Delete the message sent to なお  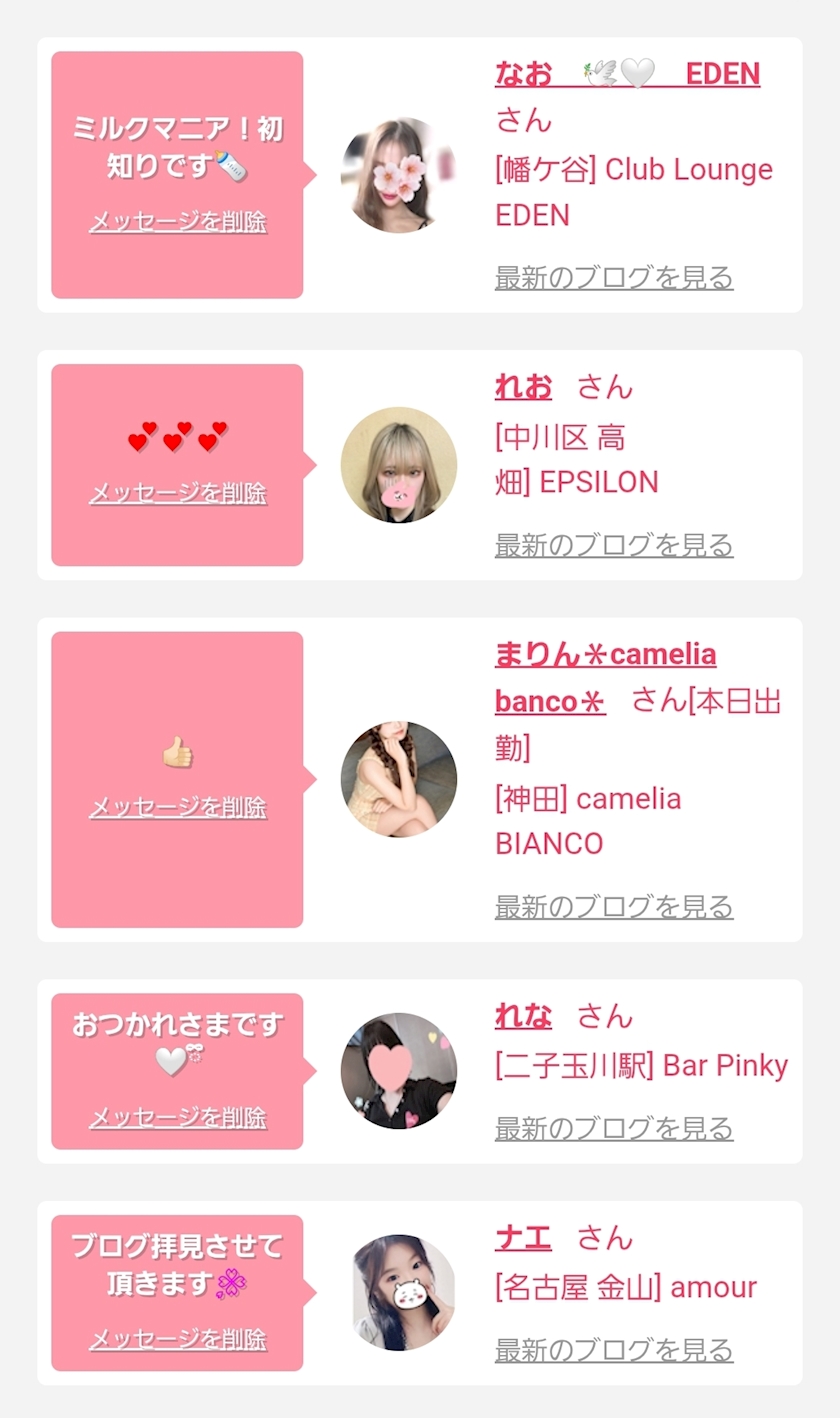pyautogui.click(x=178, y=222)
